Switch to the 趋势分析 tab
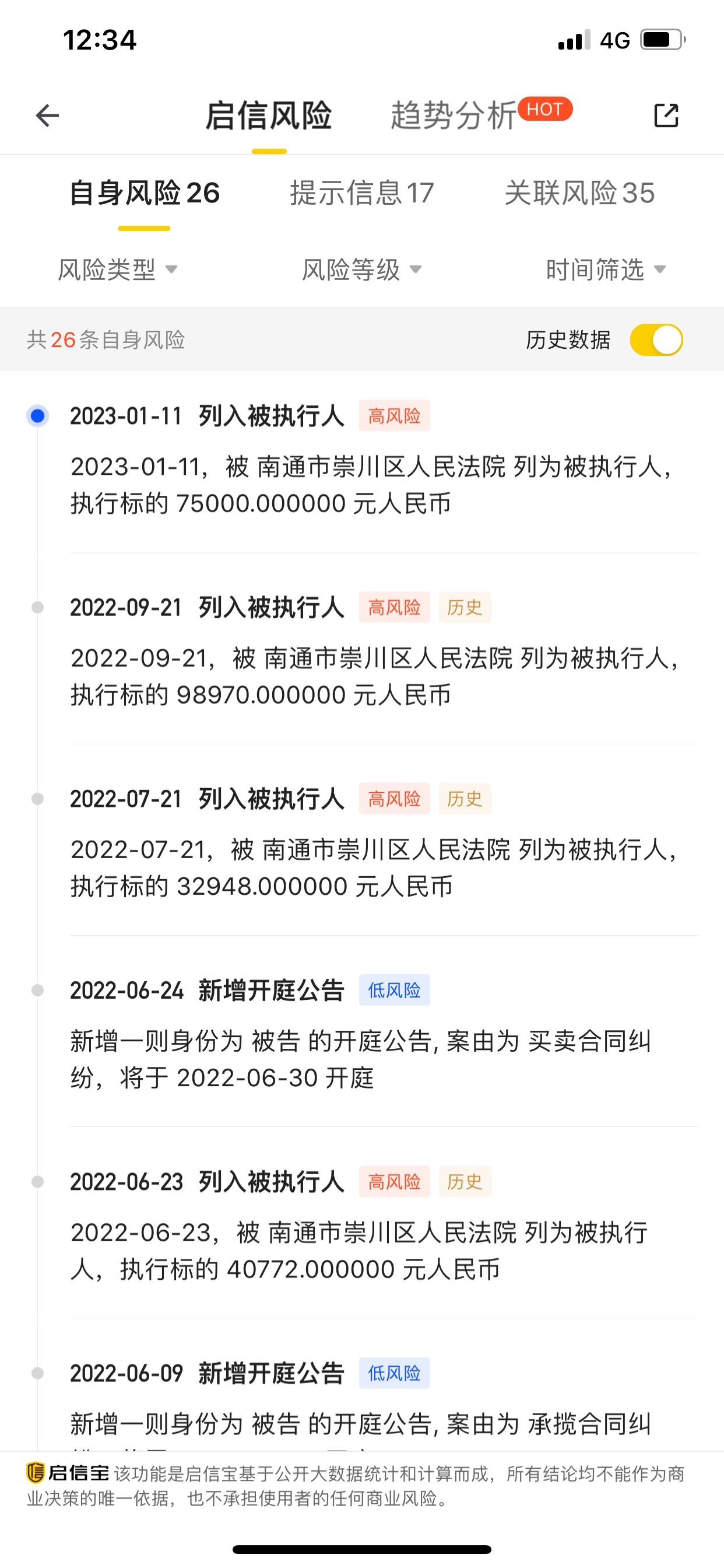This screenshot has height=1568, width=724. 454,115
